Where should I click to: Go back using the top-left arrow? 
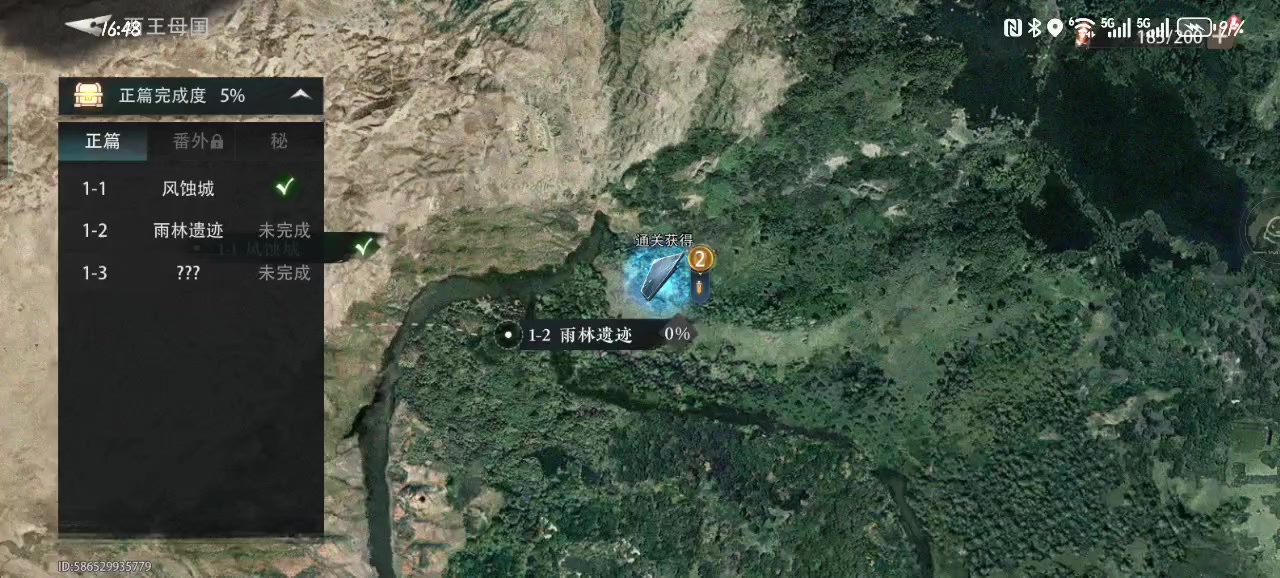pos(90,26)
